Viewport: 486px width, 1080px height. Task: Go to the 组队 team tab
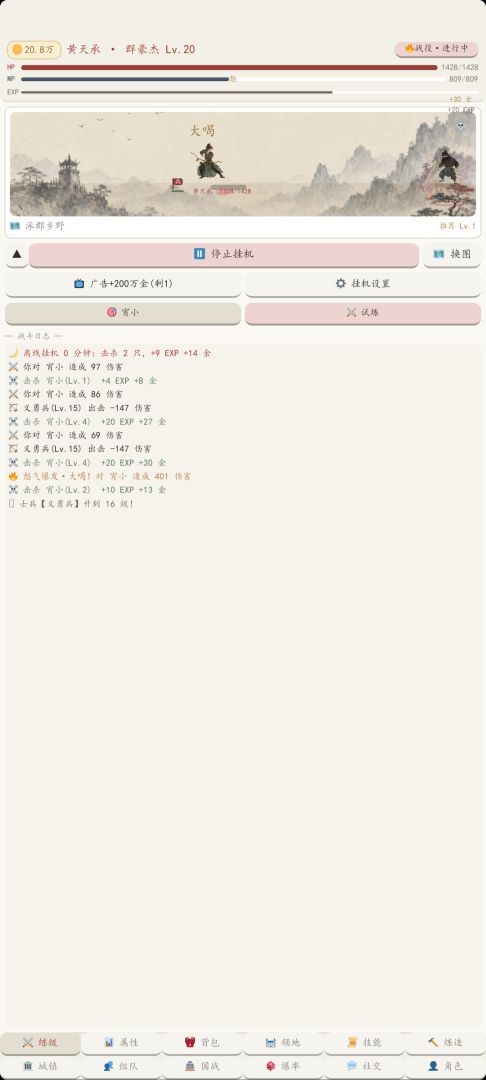[121, 1066]
